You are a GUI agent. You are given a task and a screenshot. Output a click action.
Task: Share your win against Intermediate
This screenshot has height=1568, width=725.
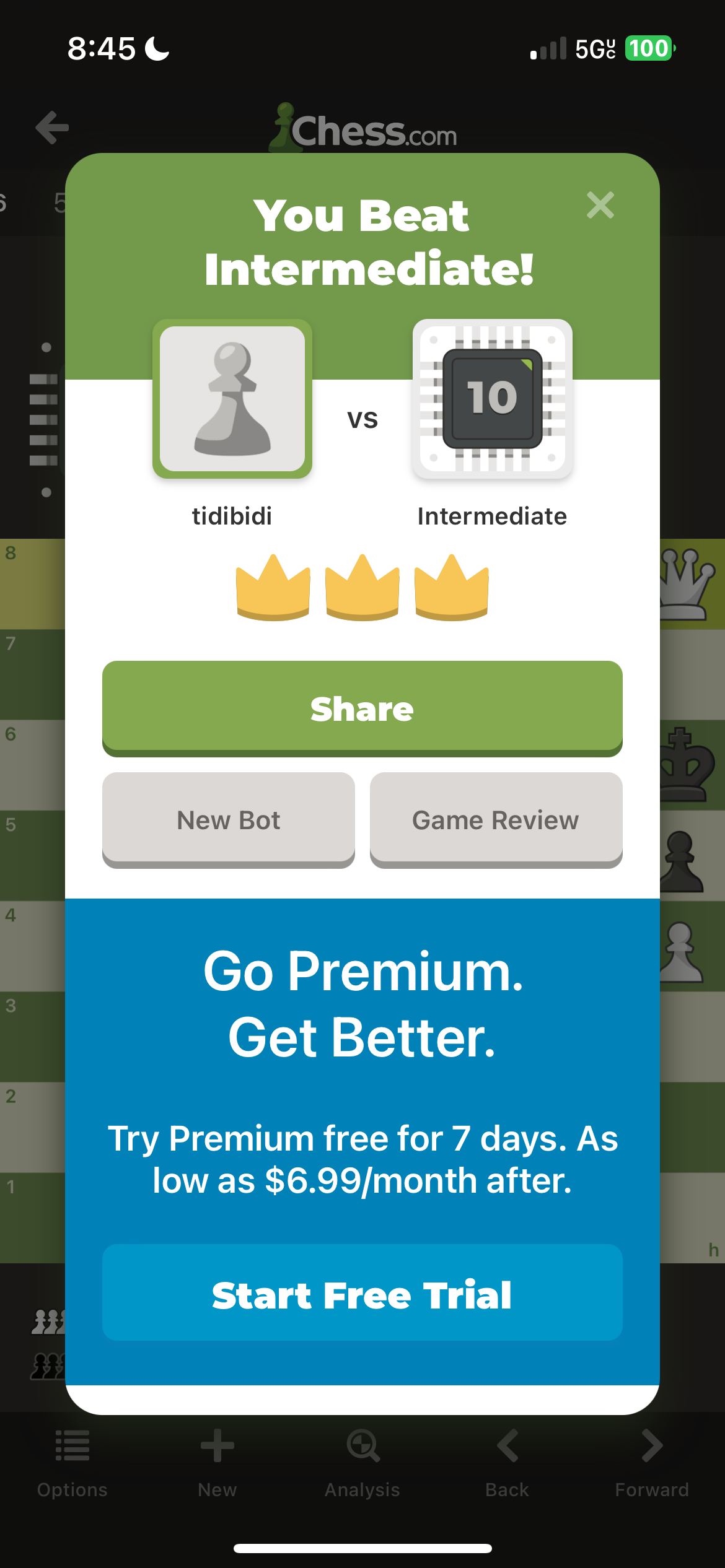pos(362,708)
